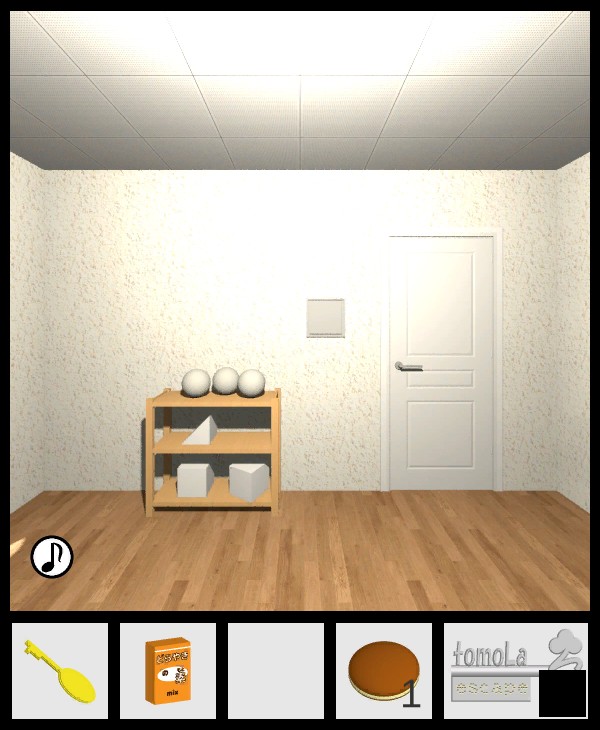
Task: Tap the empty third inventory slot
Action: 276,671
